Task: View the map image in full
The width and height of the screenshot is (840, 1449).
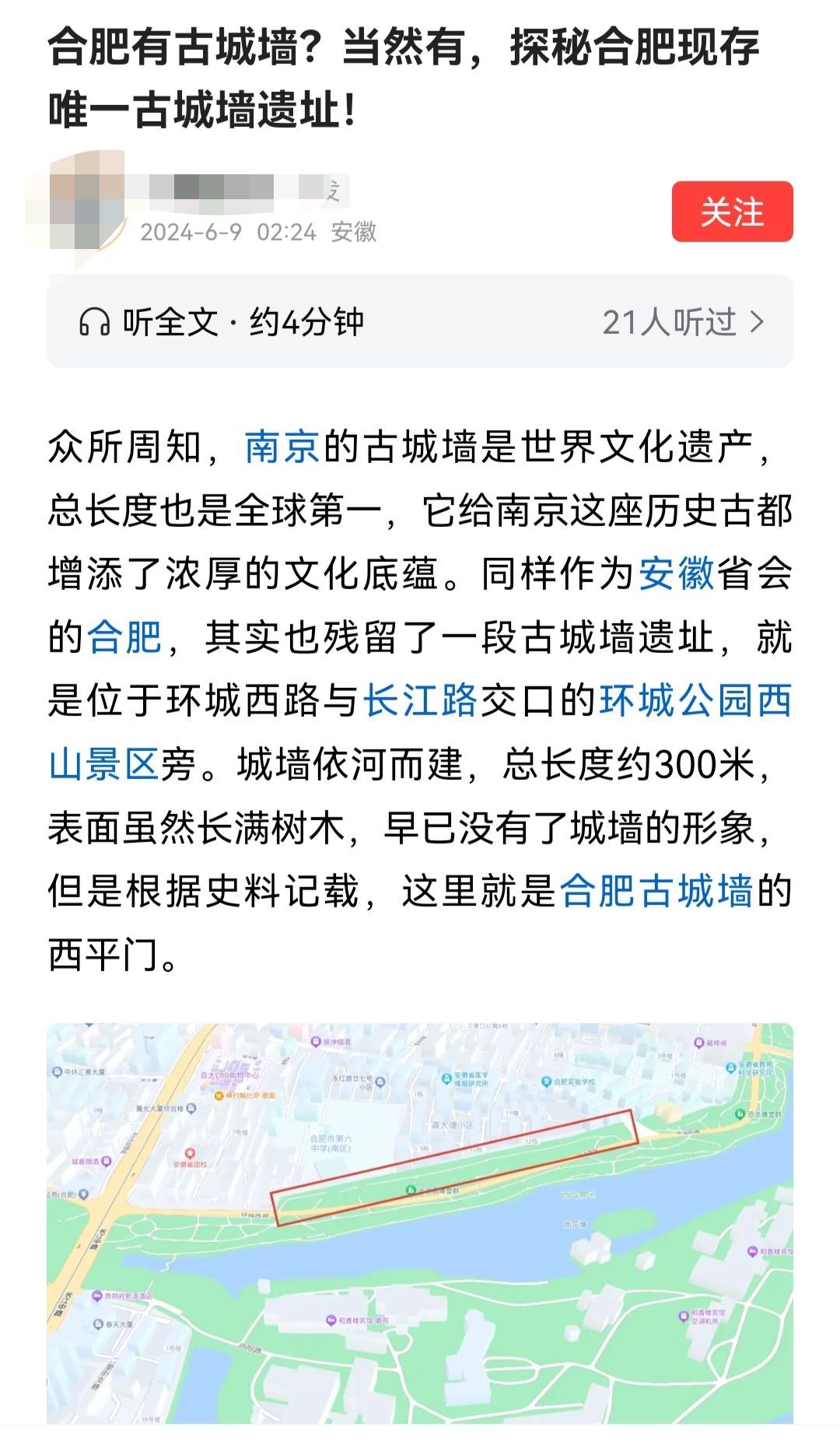Action: pyautogui.click(x=420, y=1222)
